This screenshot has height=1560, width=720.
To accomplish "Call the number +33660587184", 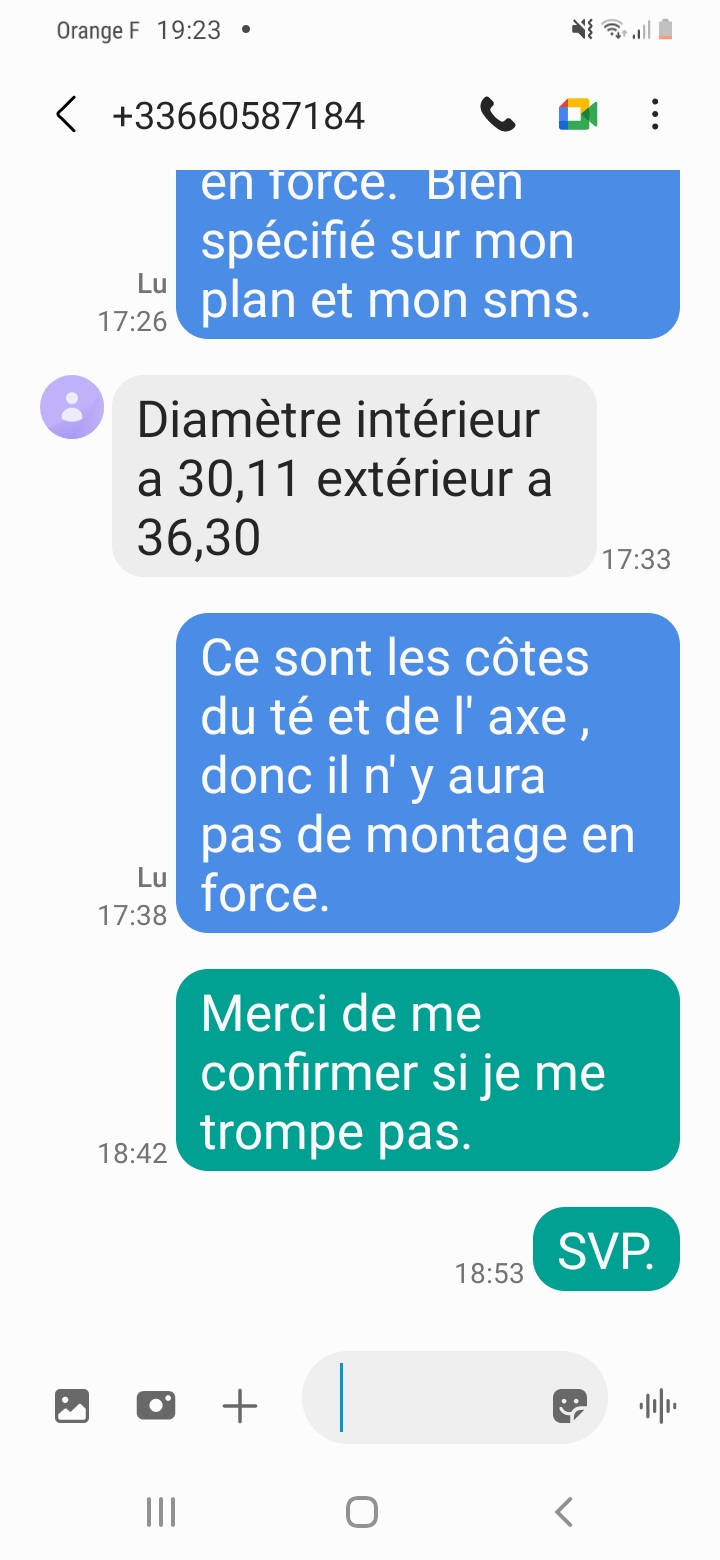I will coord(497,115).
